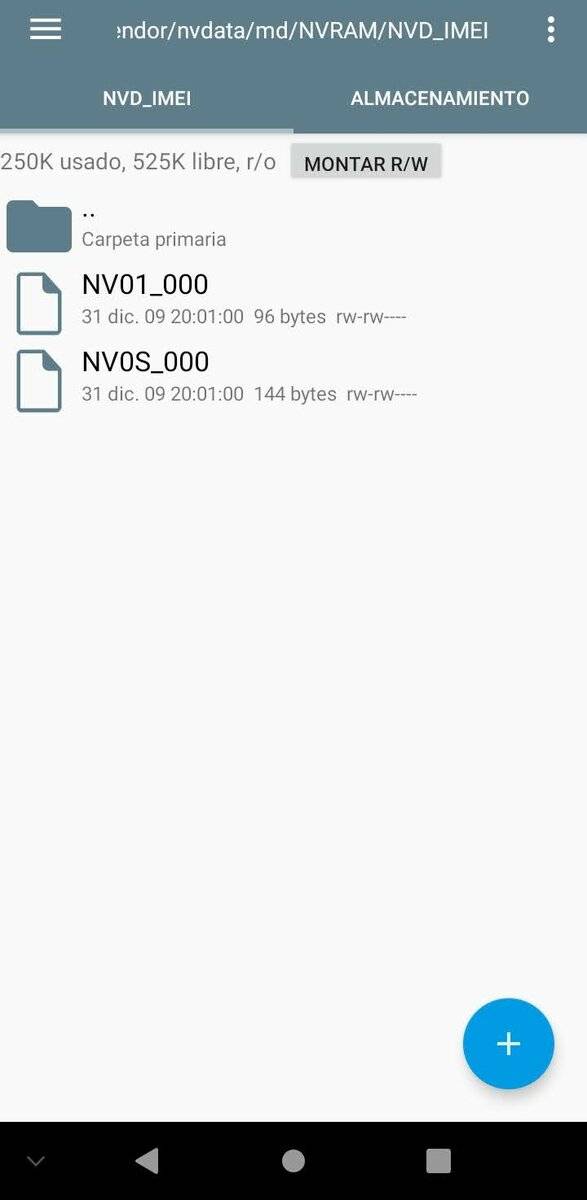Open the NV01_000 file
The width and height of the screenshot is (587, 1200).
293,300
